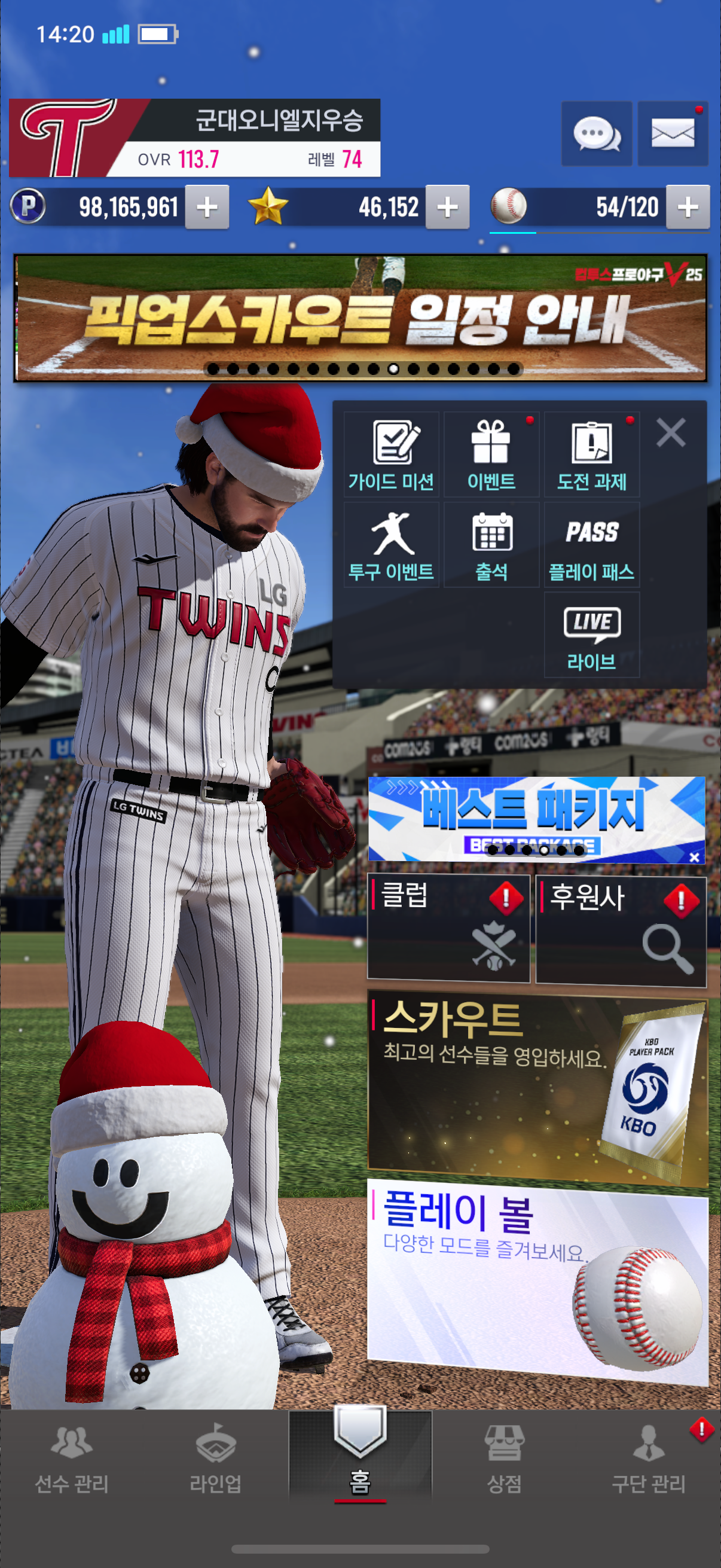Image resolution: width=721 pixels, height=1568 pixels.
Task: Dismiss the 베스트 패키지 banner
Action: (694, 856)
